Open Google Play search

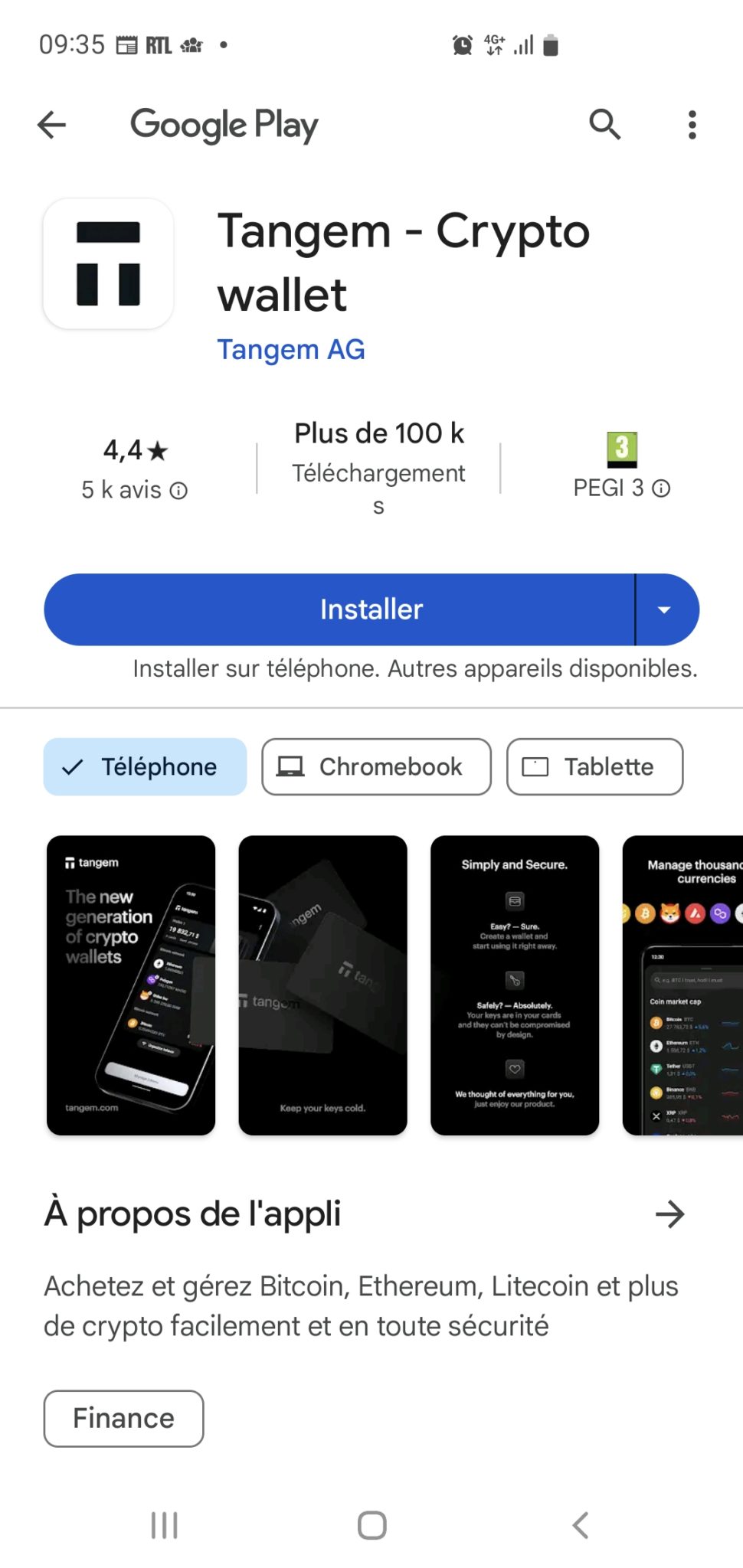coord(604,124)
